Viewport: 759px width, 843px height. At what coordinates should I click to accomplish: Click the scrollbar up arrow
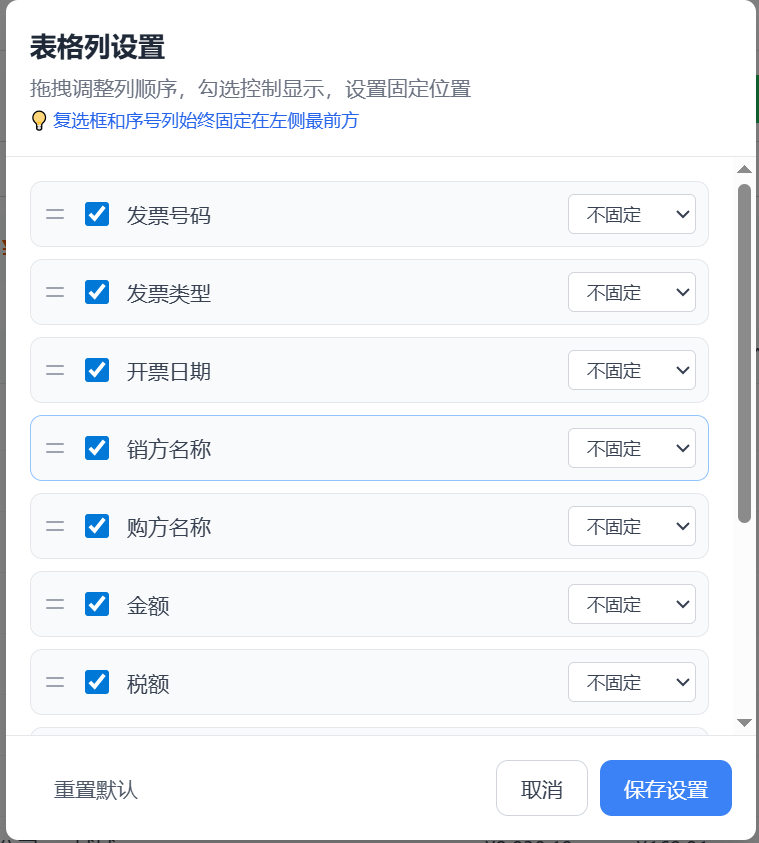pyautogui.click(x=744, y=168)
